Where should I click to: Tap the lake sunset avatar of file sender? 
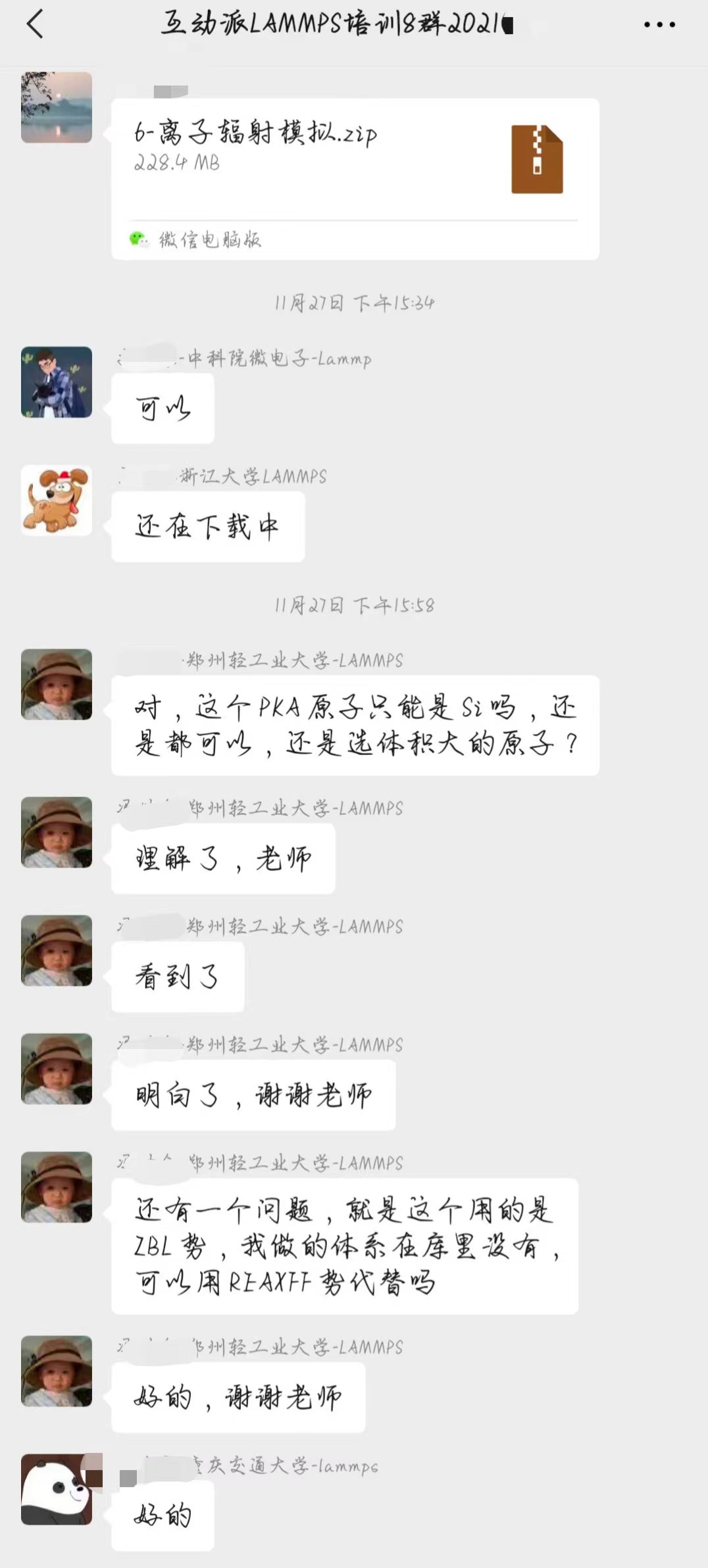coord(57,107)
